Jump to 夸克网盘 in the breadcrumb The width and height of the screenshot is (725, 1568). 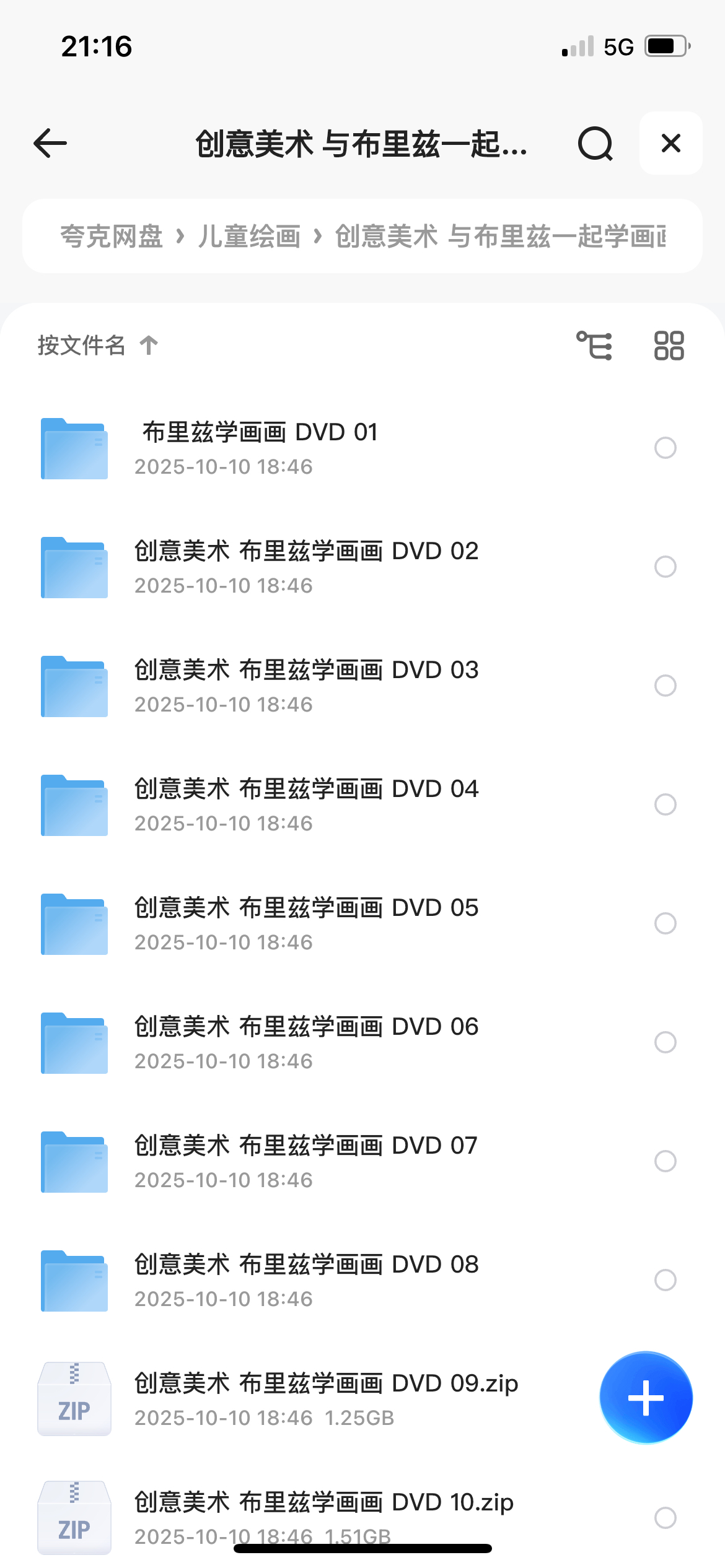(x=112, y=237)
